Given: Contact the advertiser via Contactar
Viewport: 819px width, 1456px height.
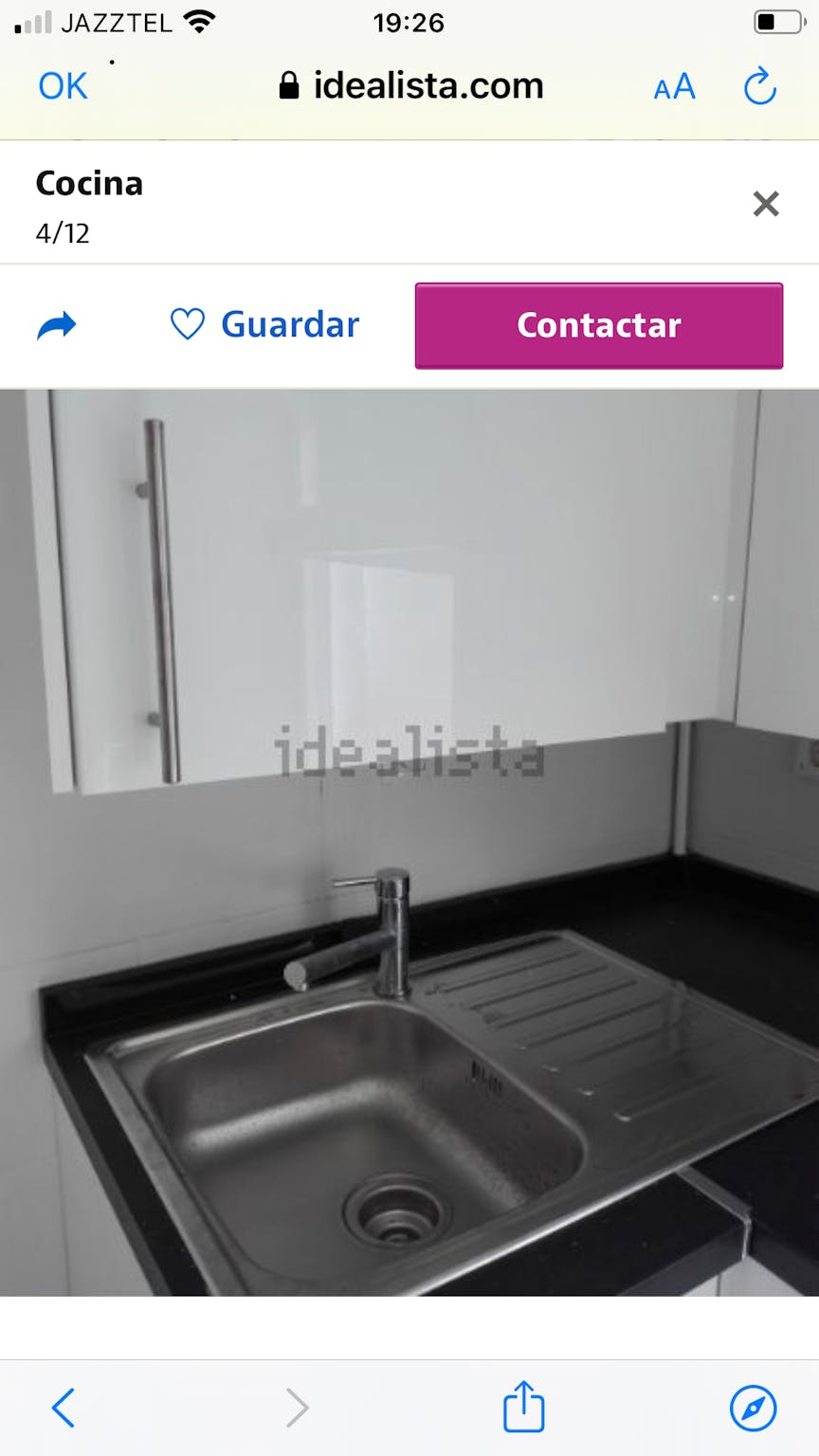Looking at the screenshot, I should [x=598, y=325].
